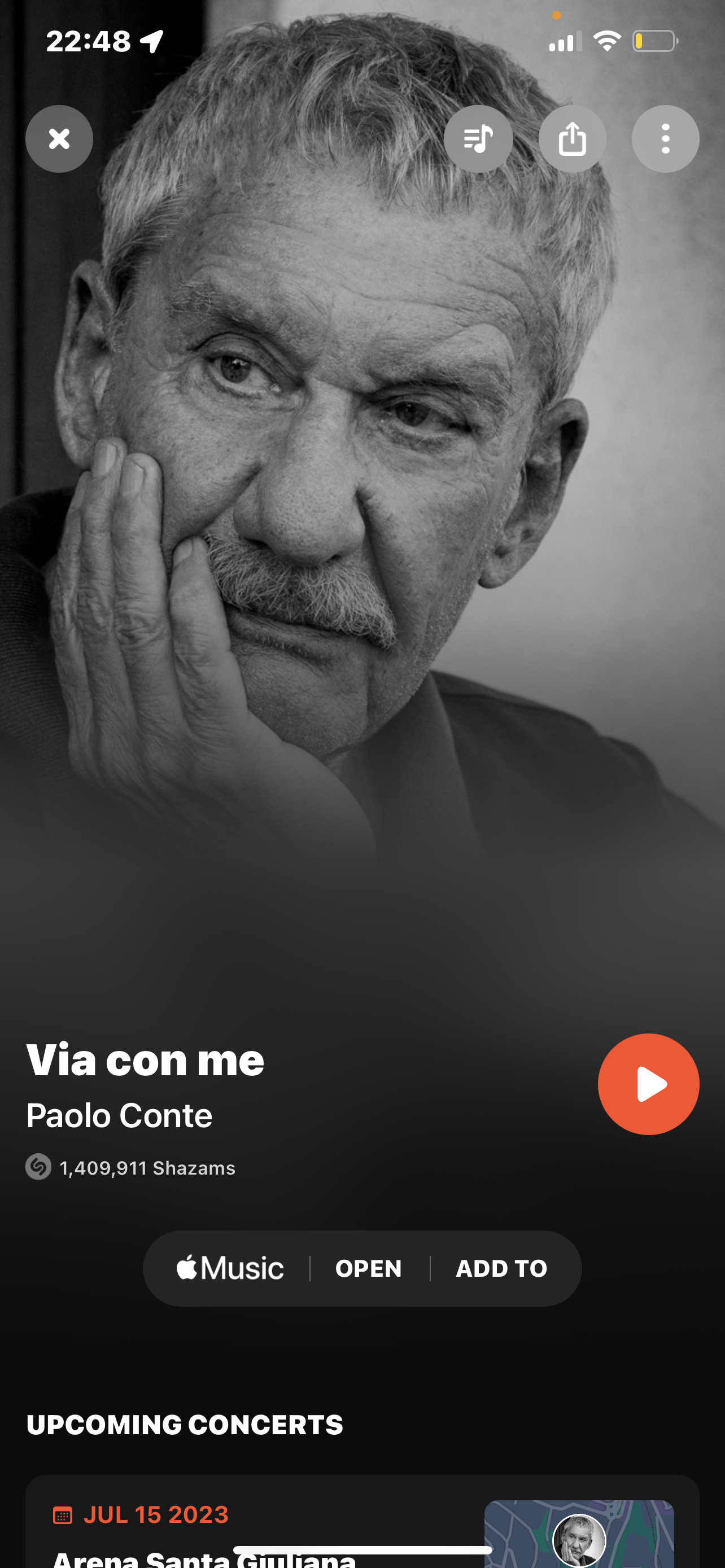Open the three-dot overflow menu

pyautogui.click(x=665, y=139)
